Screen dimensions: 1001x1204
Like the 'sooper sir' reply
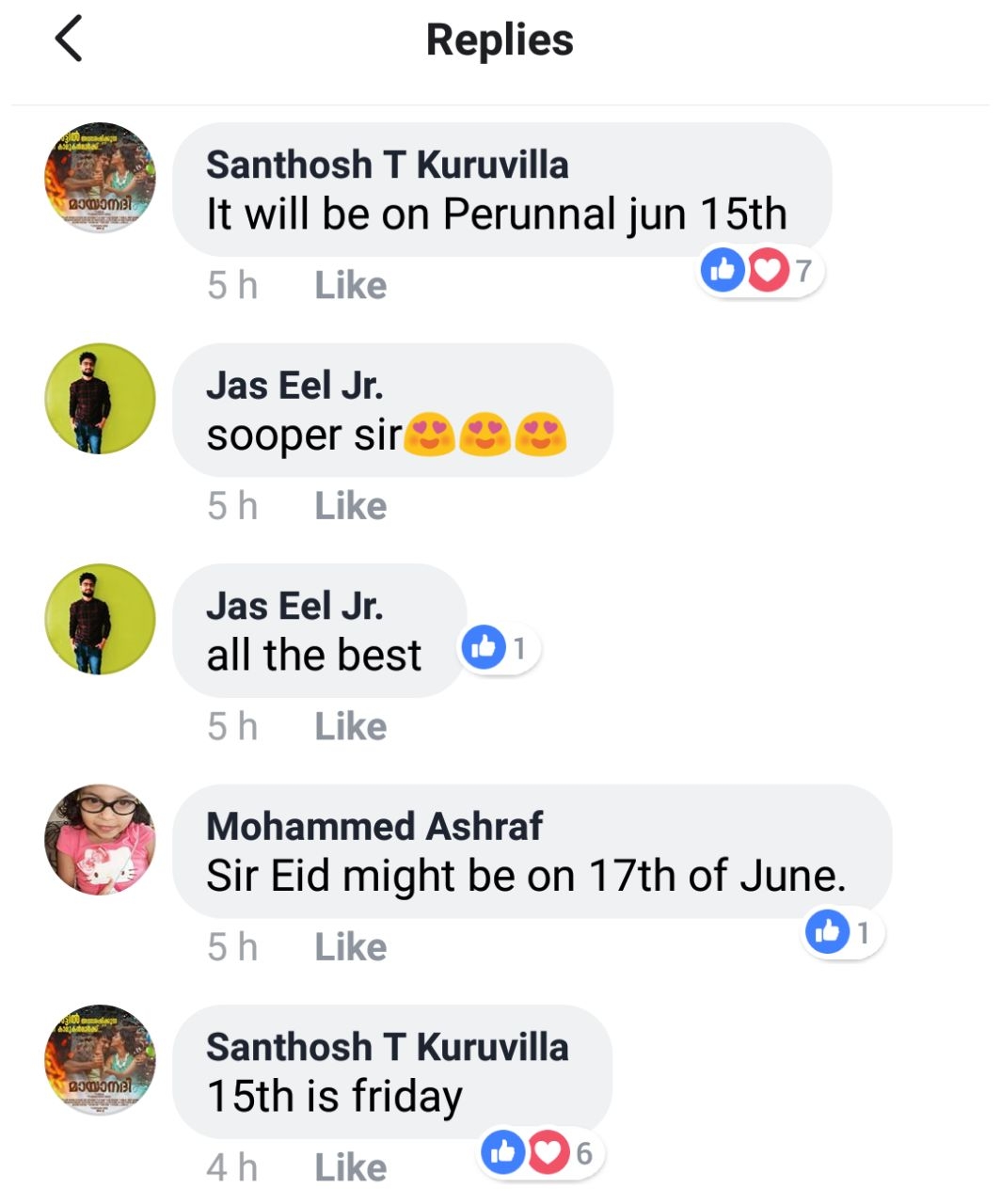[350, 506]
